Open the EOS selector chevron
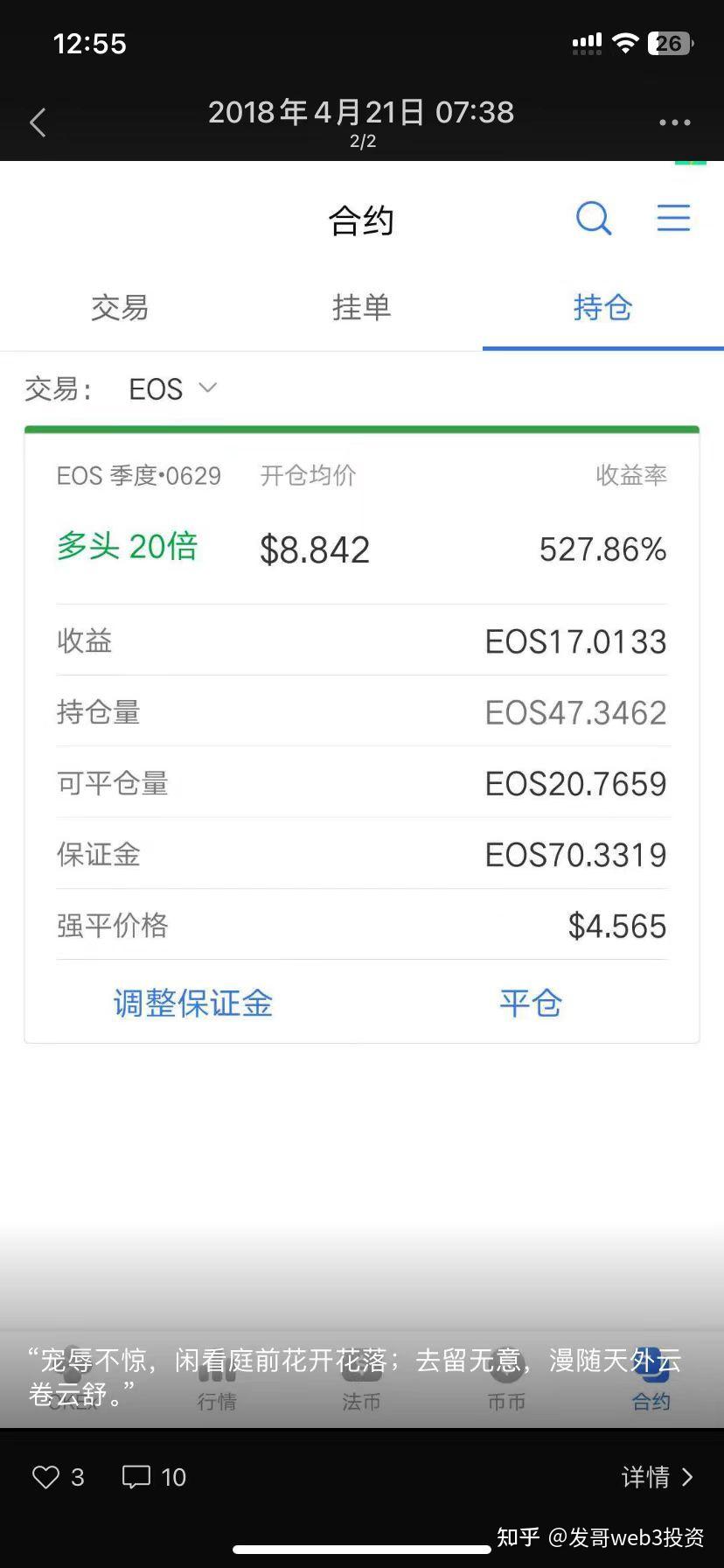The height and width of the screenshot is (1568, 724). pos(208,388)
